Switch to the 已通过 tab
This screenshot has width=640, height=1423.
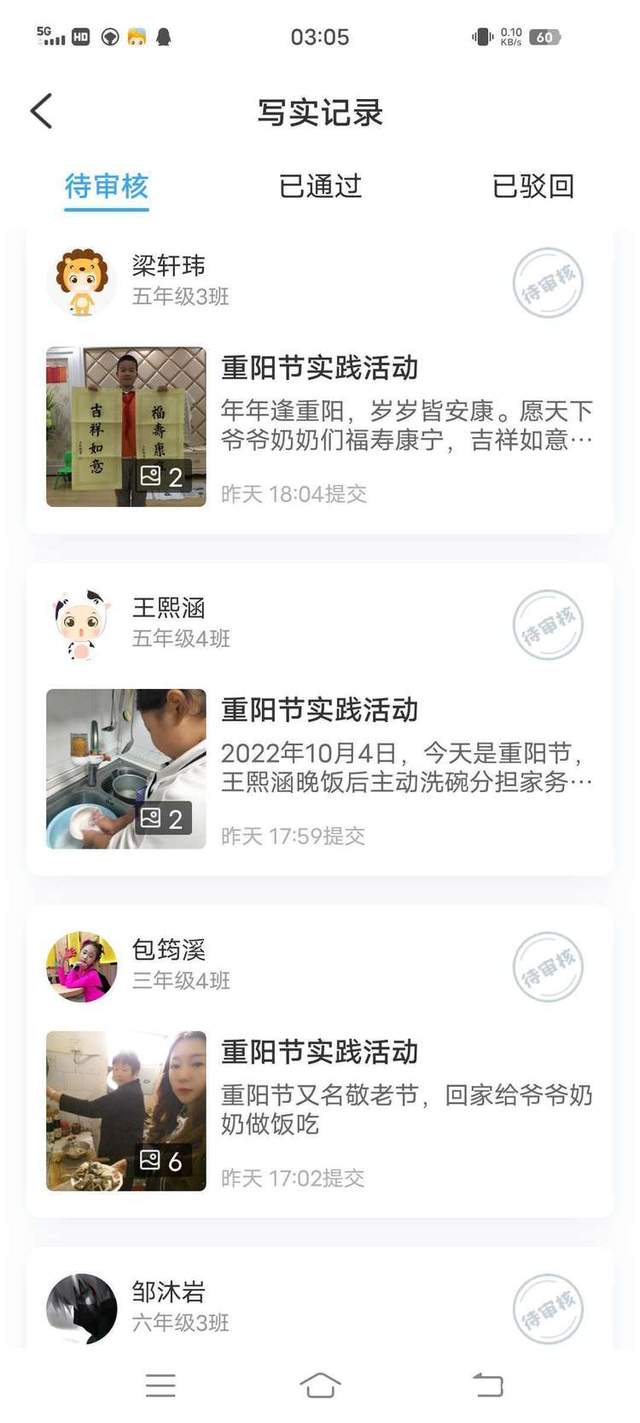pyautogui.click(x=320, y=186)
